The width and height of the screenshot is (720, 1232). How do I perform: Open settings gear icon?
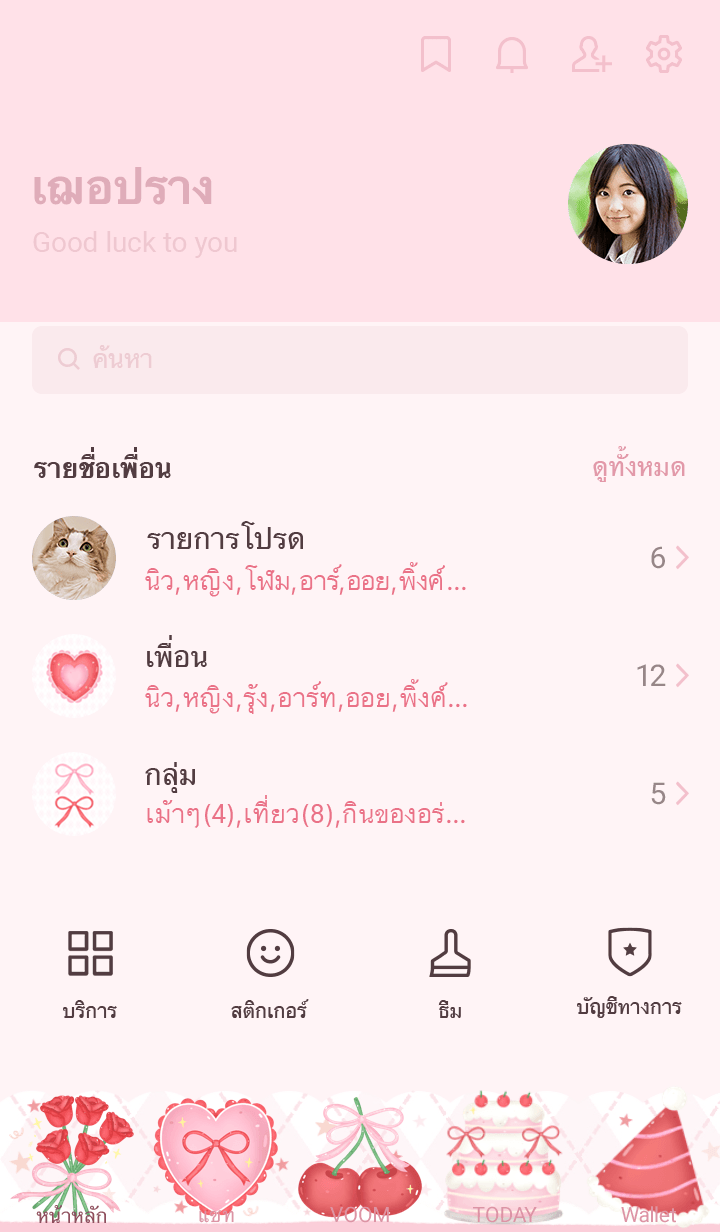[x=663, y=55]
